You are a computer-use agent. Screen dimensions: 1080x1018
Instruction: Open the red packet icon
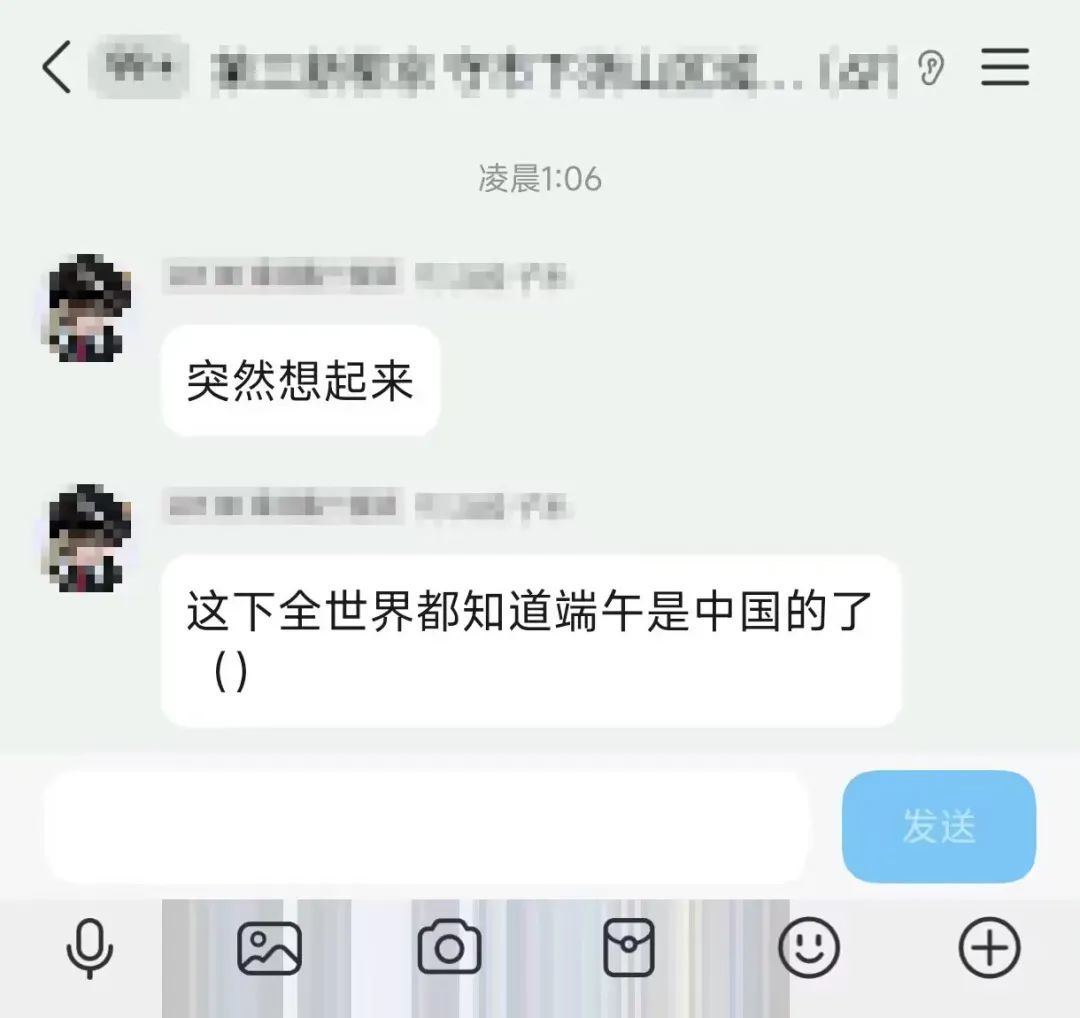pos(629,947)
